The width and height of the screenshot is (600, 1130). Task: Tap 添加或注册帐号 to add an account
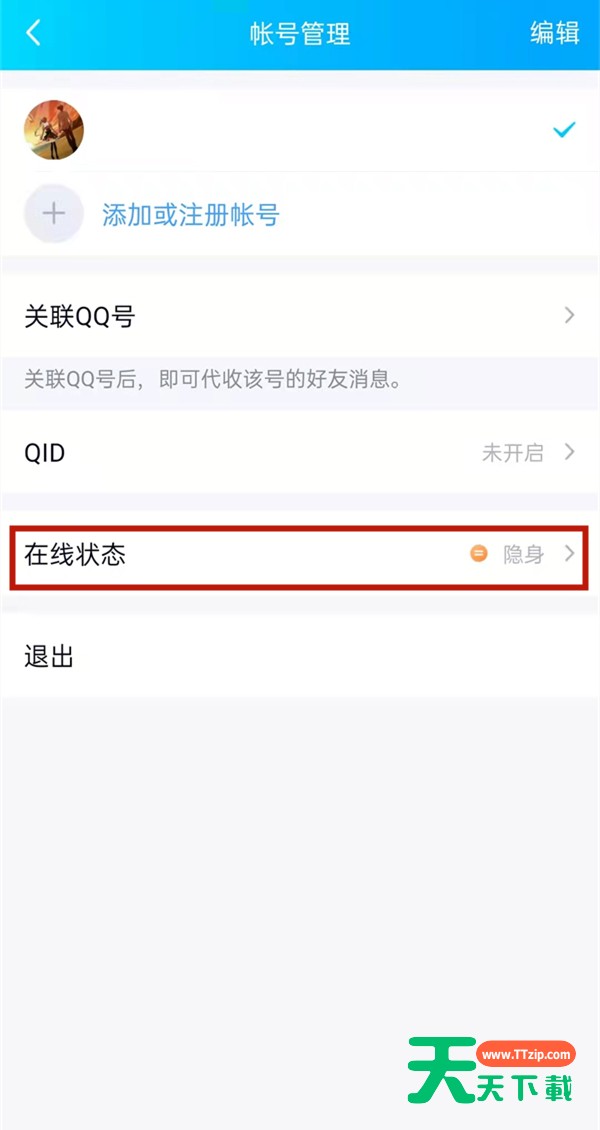[190, 214]
